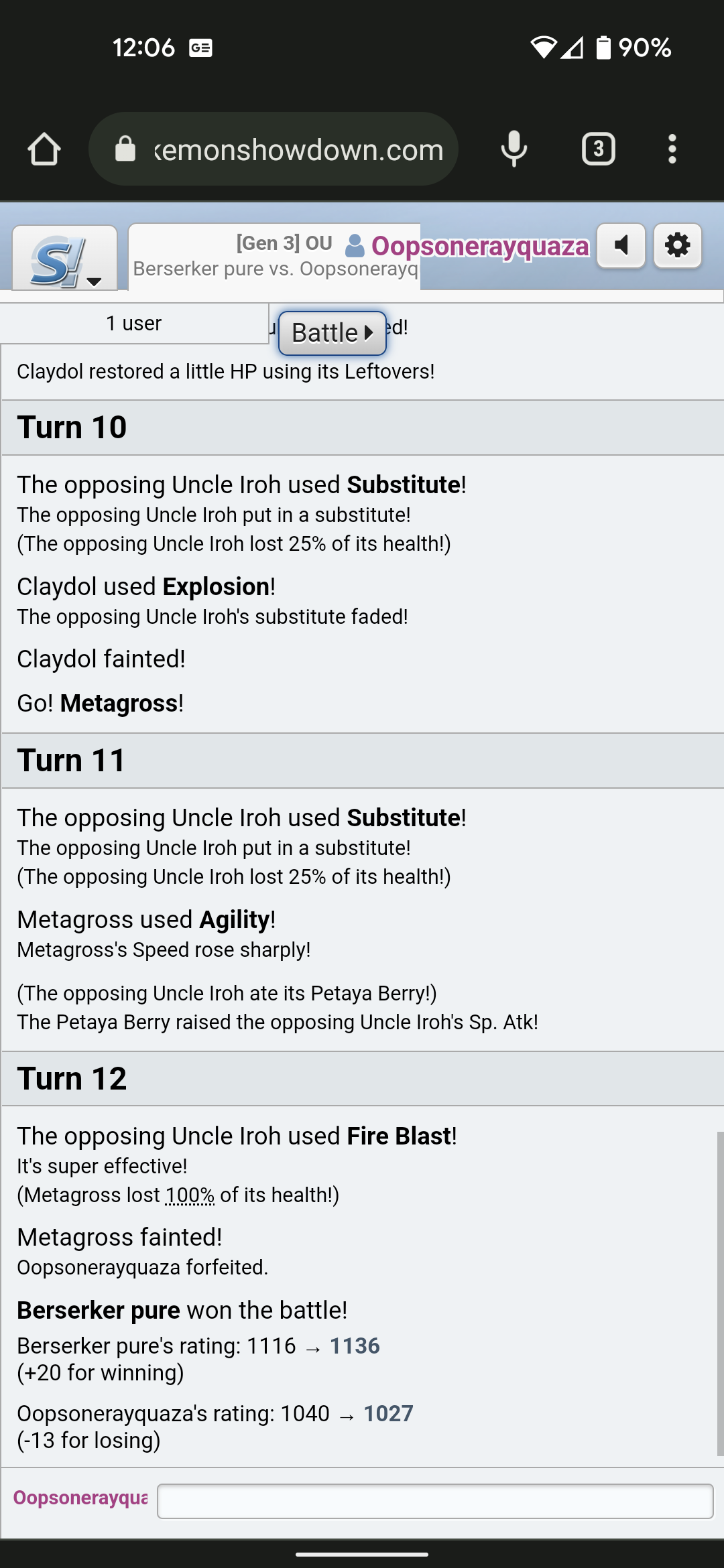Open the browser overflow menu
724x1568 pixels.
[x=672, y=149]
